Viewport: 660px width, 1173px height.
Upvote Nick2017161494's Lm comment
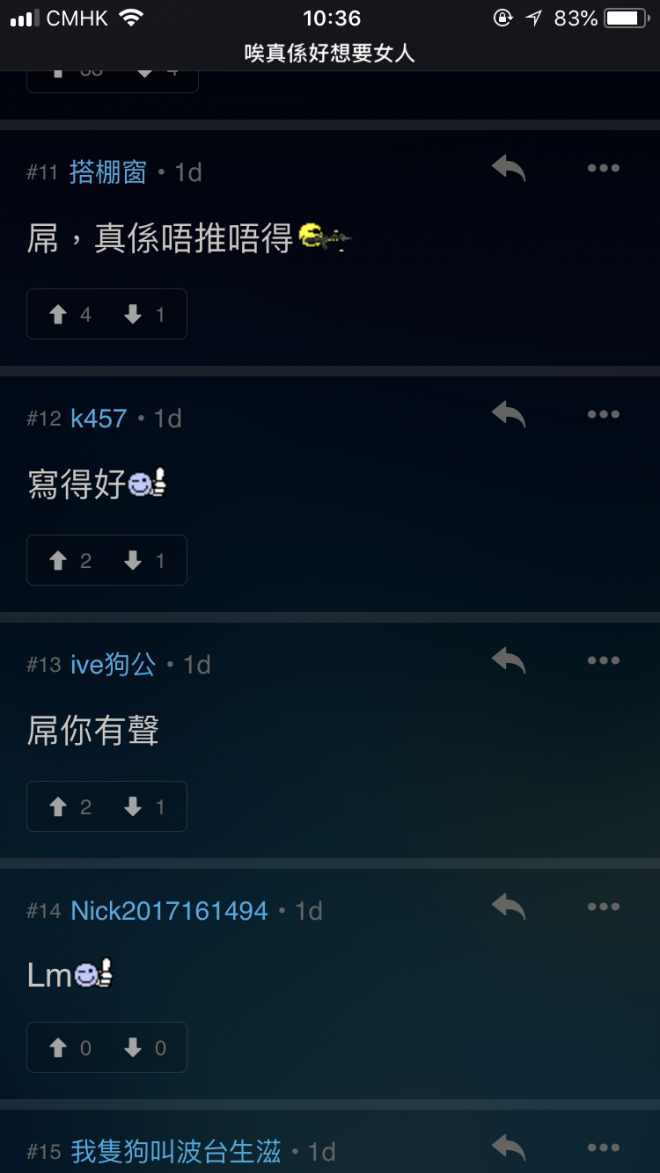(x=70, y=1048)
